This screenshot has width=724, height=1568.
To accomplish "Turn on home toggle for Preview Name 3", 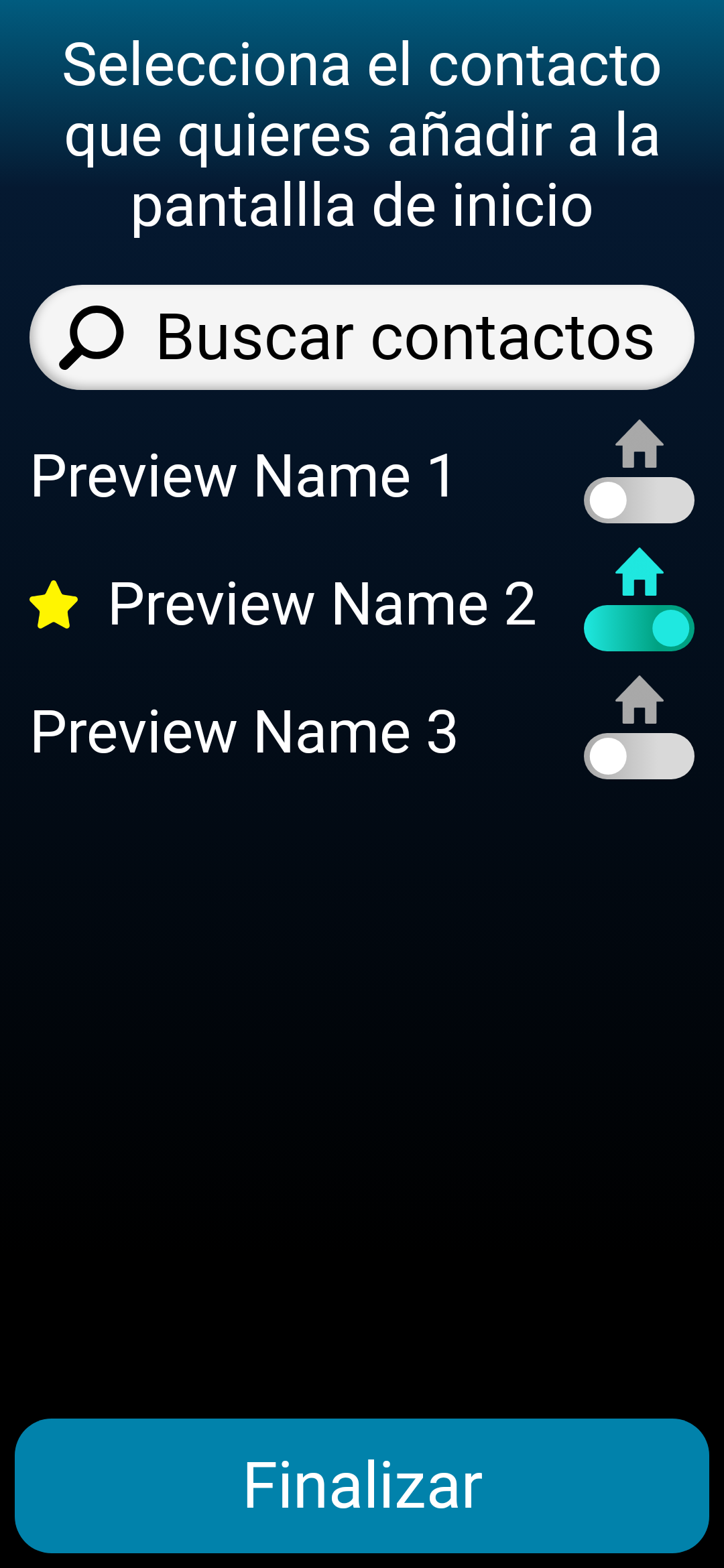I will pyautogui.click(x=639, y=756).
